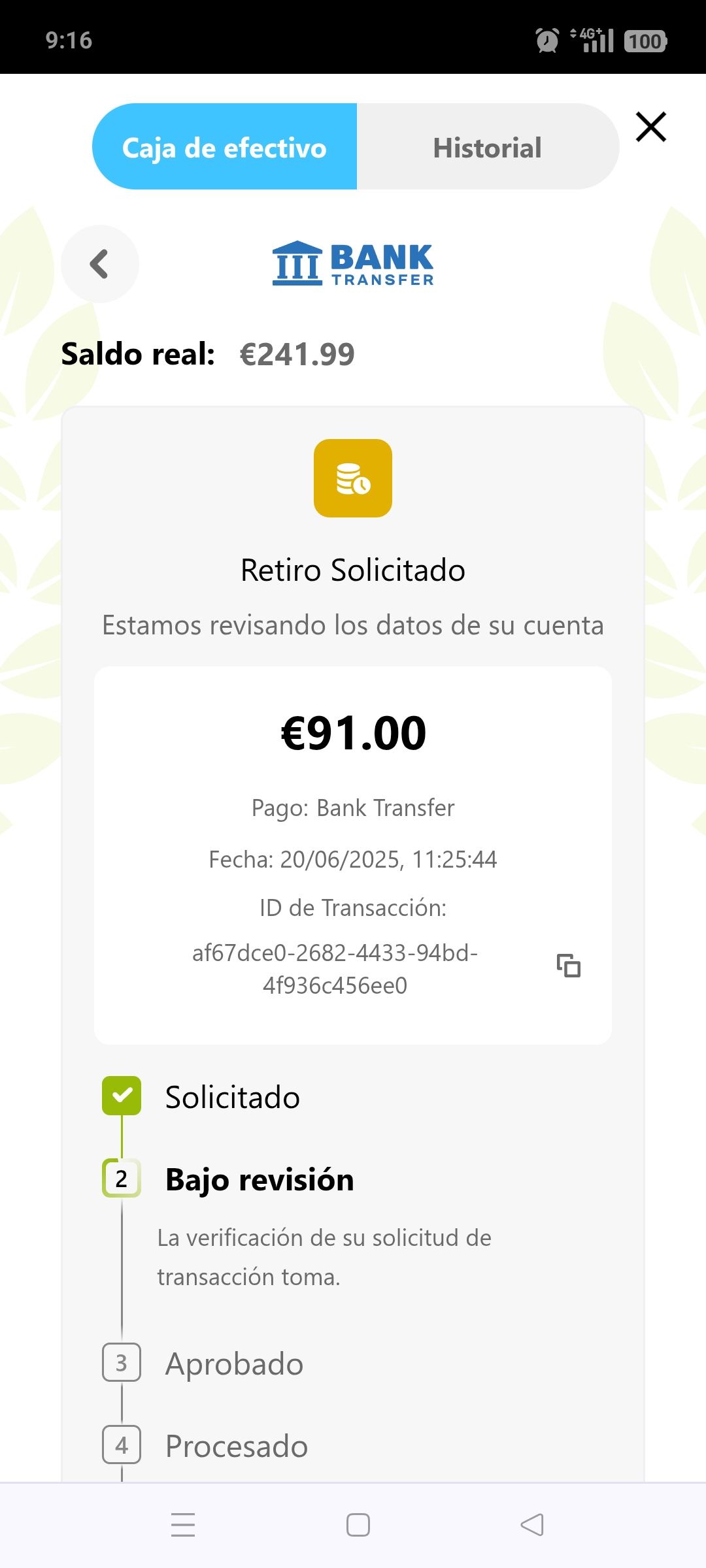706x1568 pixels.
Task: Select step 3 Aprobado
Action: coord(122,1364)
